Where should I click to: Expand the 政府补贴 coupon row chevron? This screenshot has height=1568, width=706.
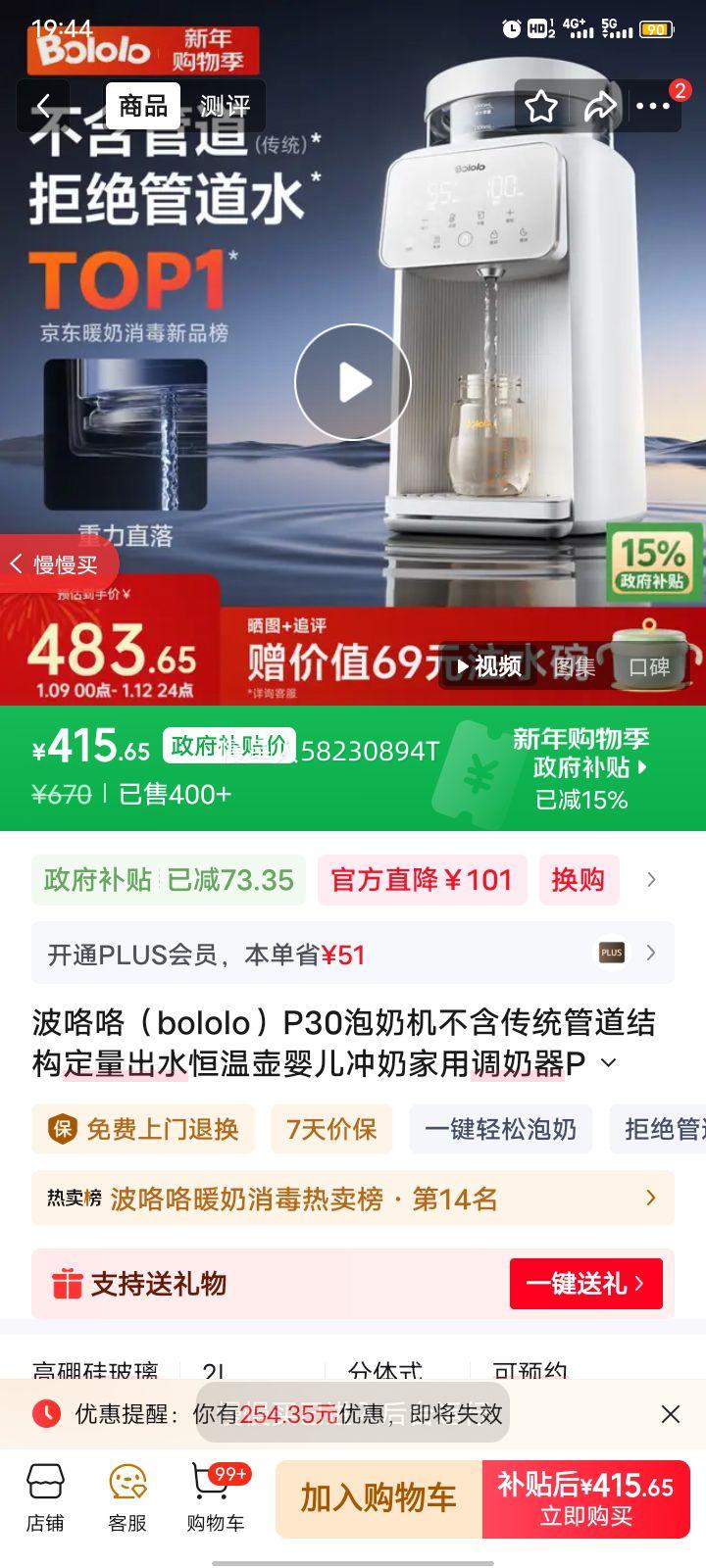click(652, 880)
